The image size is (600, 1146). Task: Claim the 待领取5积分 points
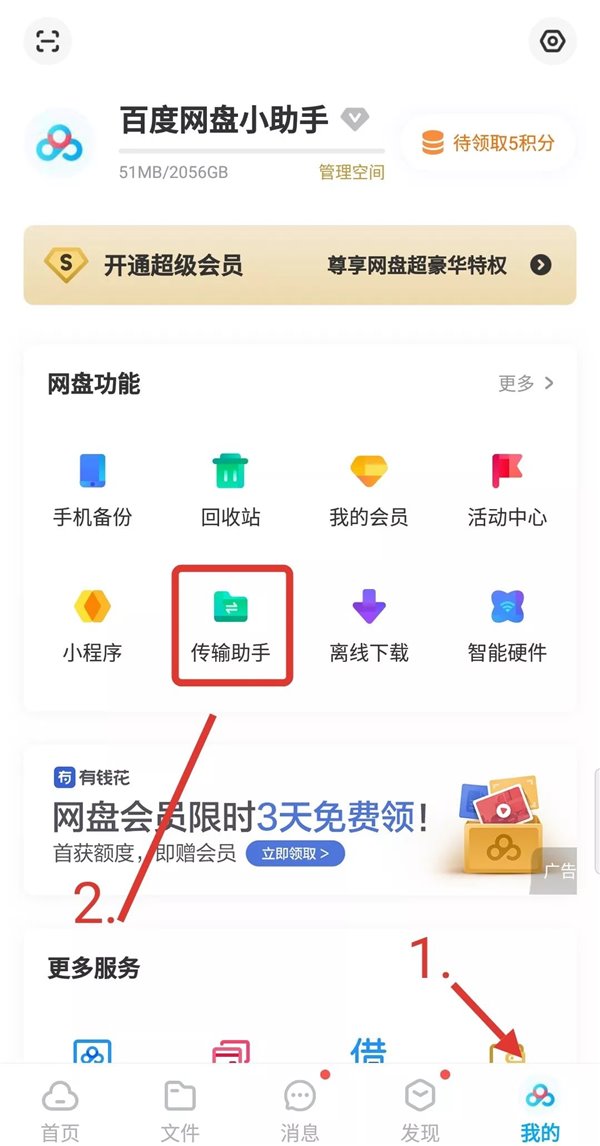[x=489, y=144]
